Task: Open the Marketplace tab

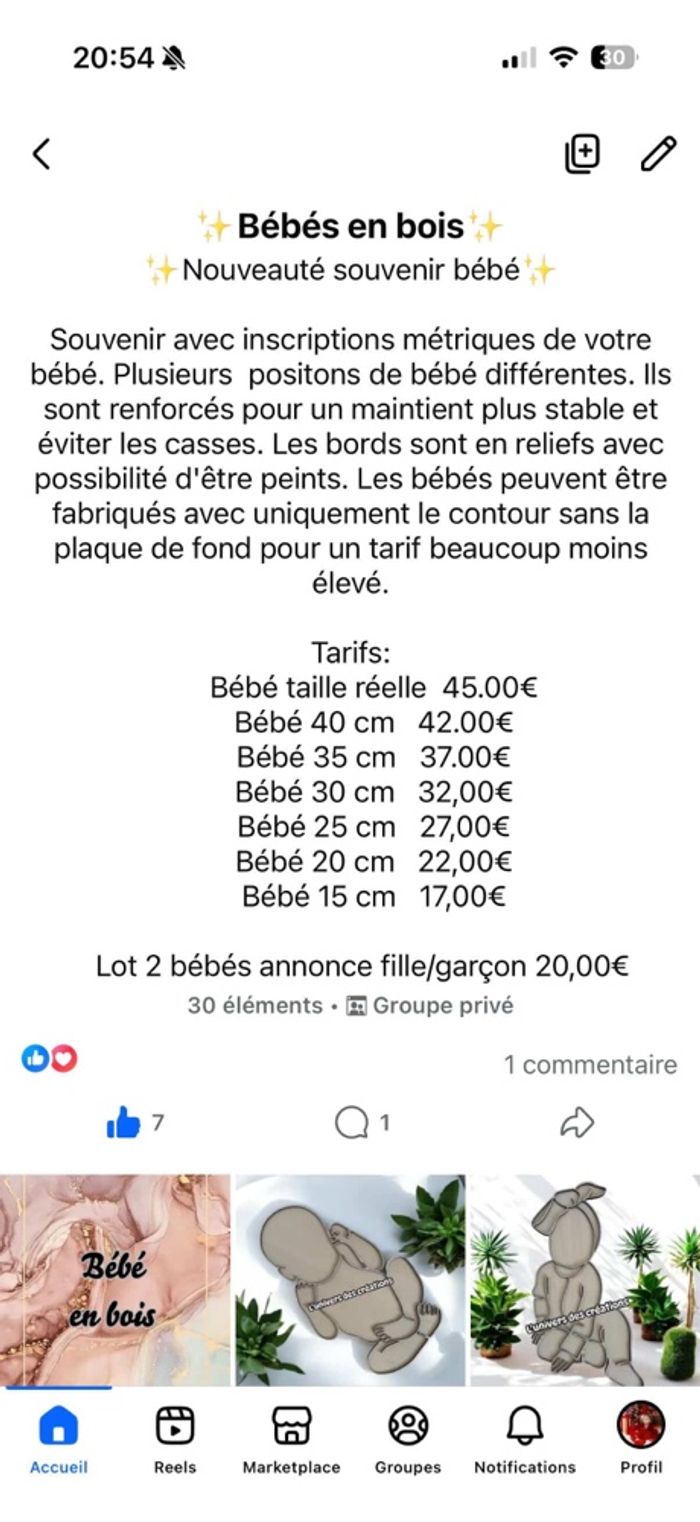Action: click(x=291, y=1440)
